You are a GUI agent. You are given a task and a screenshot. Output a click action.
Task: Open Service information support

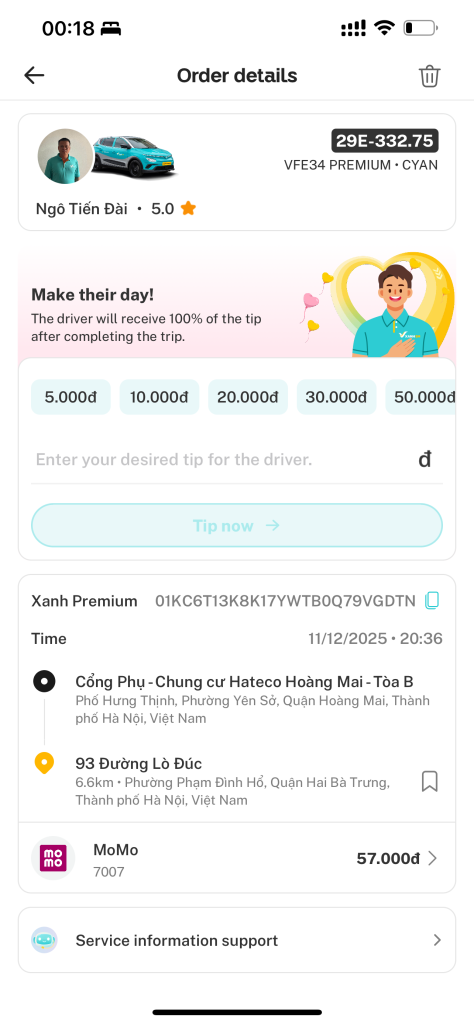tap(237, 940)
